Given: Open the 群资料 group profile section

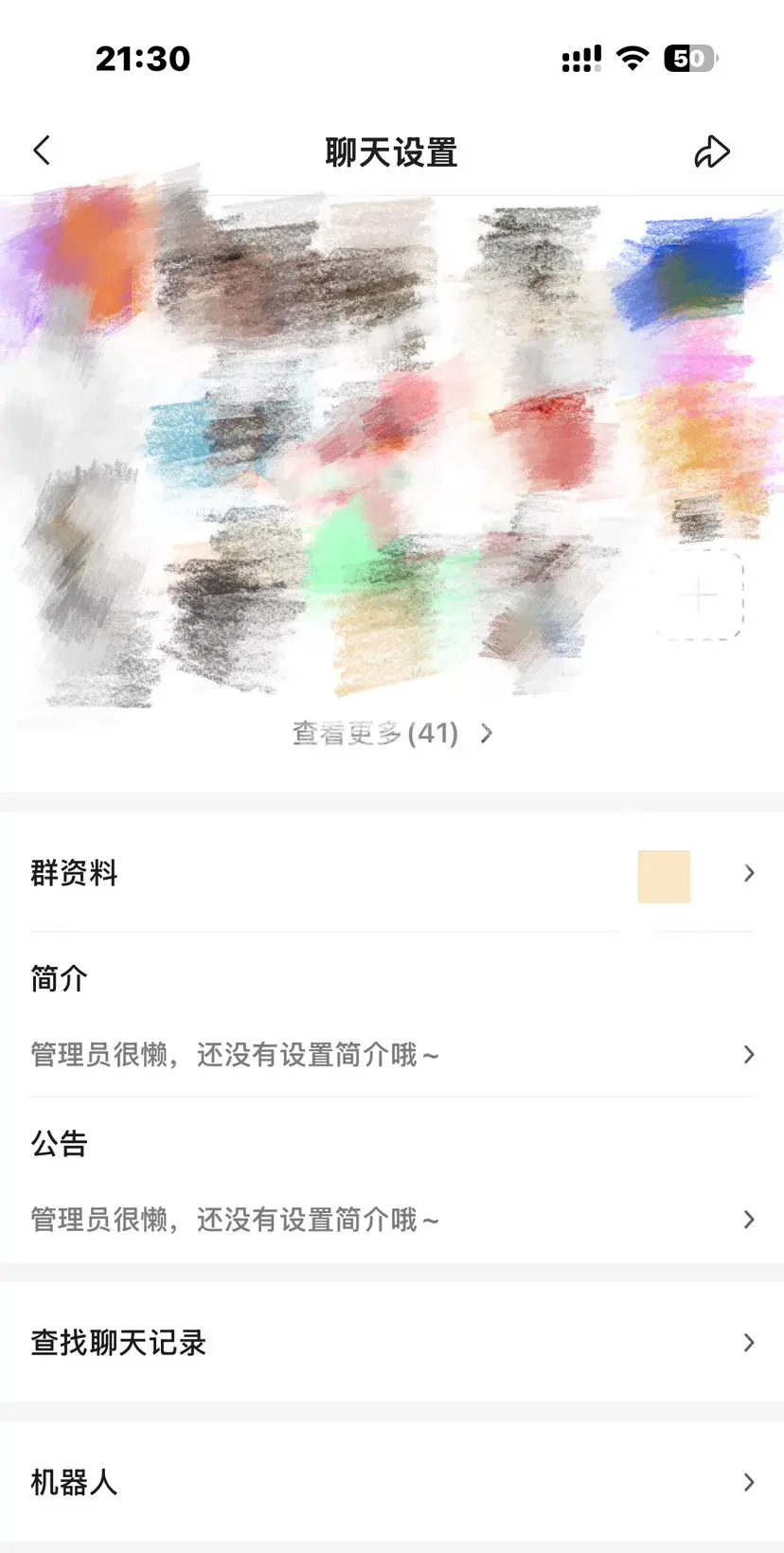Looking at the screenshot, I should click(74, 873).
